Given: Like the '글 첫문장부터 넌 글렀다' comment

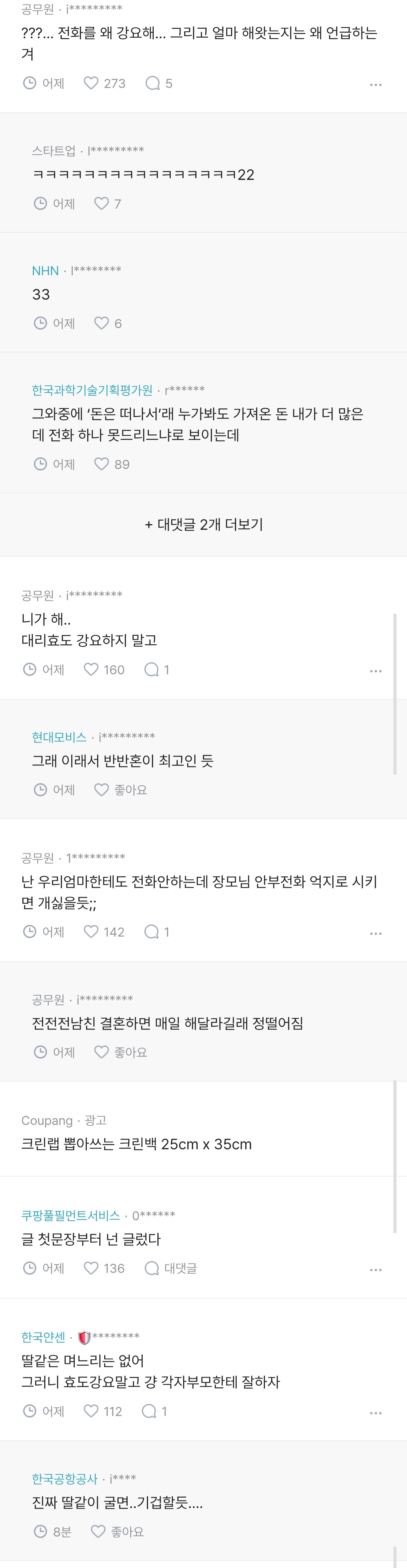Looking at the screenshot, I should pyautogui.click(x=91, y=1268).
